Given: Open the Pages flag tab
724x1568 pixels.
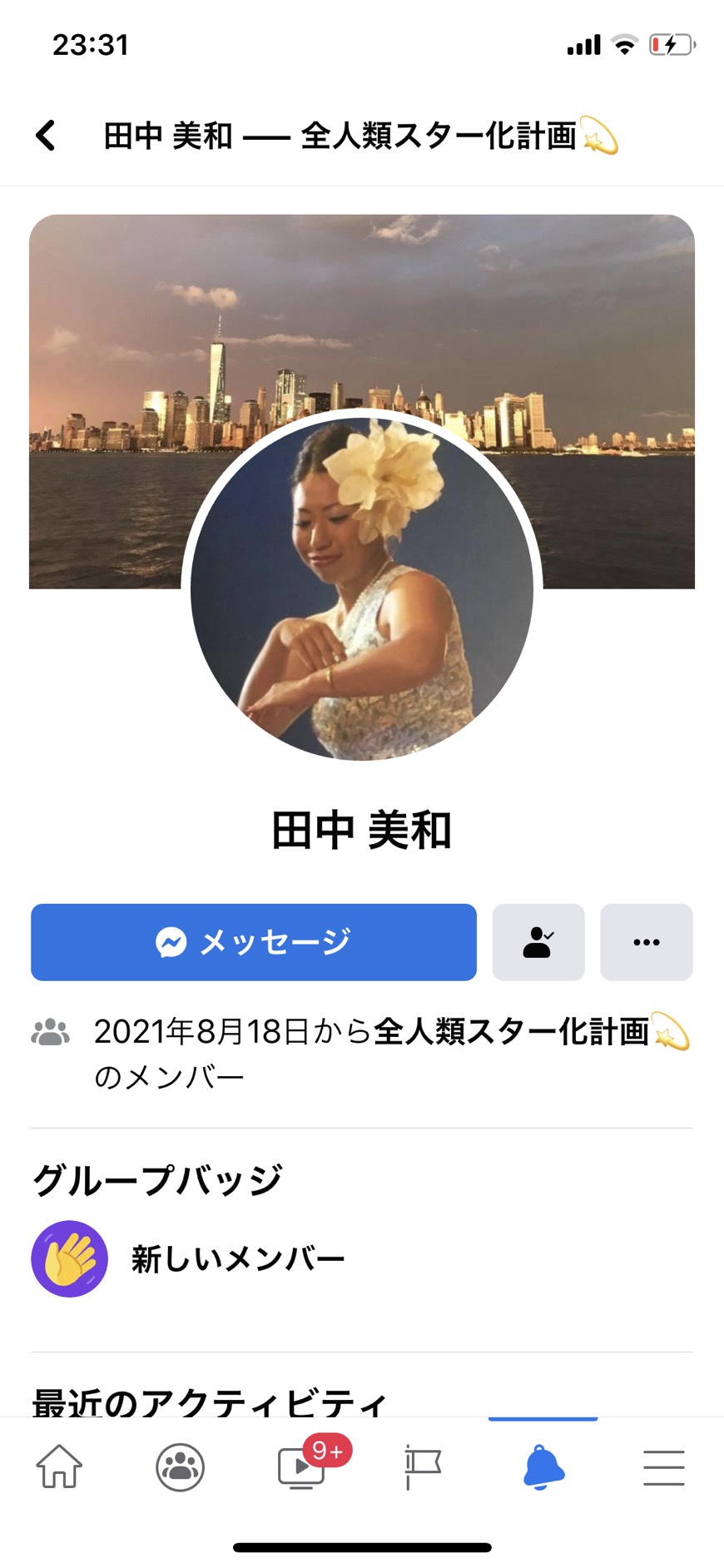Looking at the screenshot, I should 423,1466.
